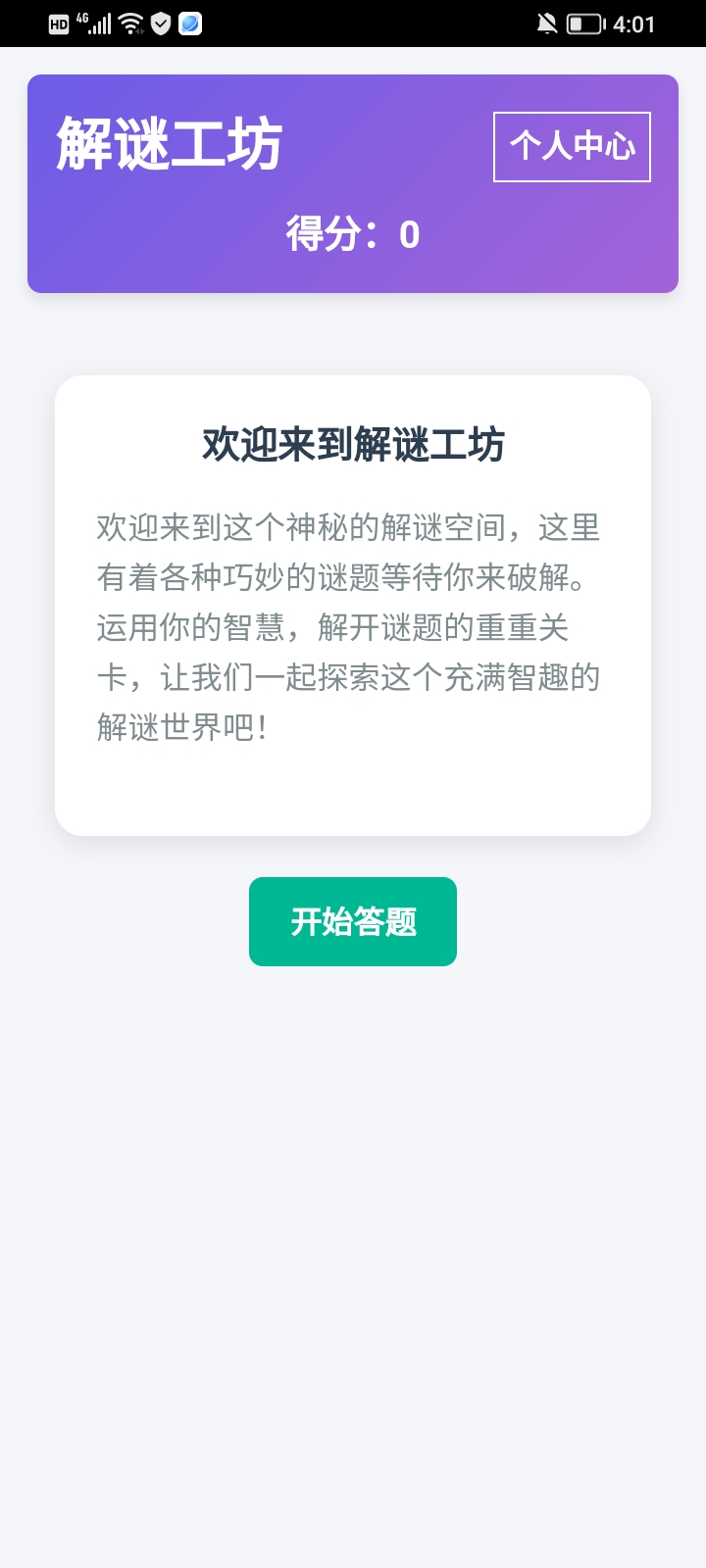This screenshot has height=1568, width=706.
Task: Tap the battery indicator icon
Action: [585, 22]
